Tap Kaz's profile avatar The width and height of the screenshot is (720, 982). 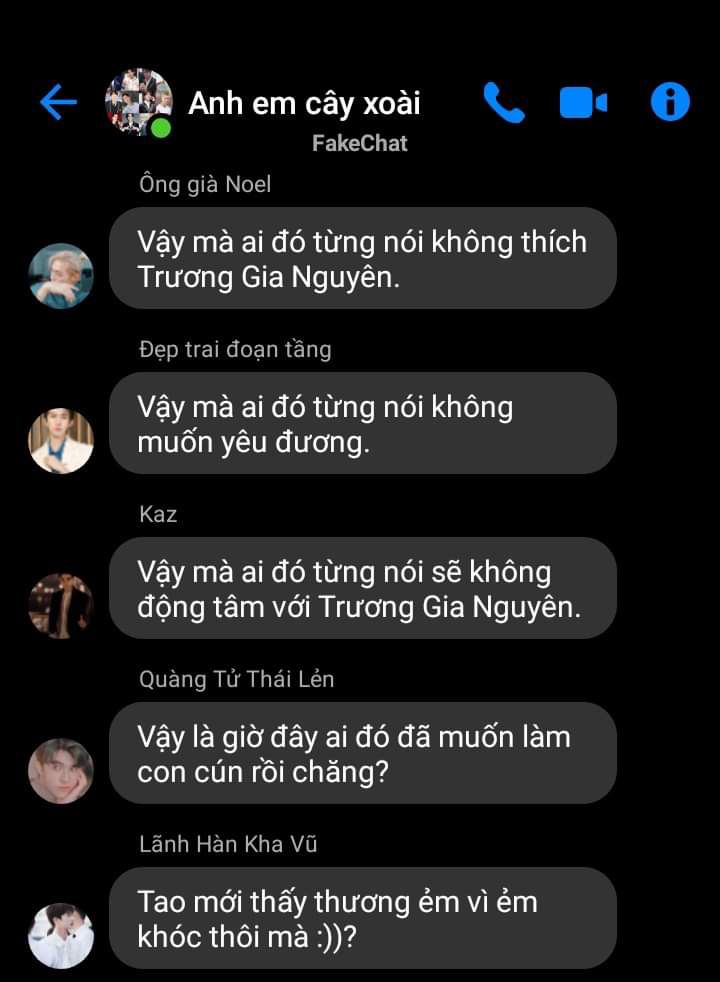(x=60, y=606)
